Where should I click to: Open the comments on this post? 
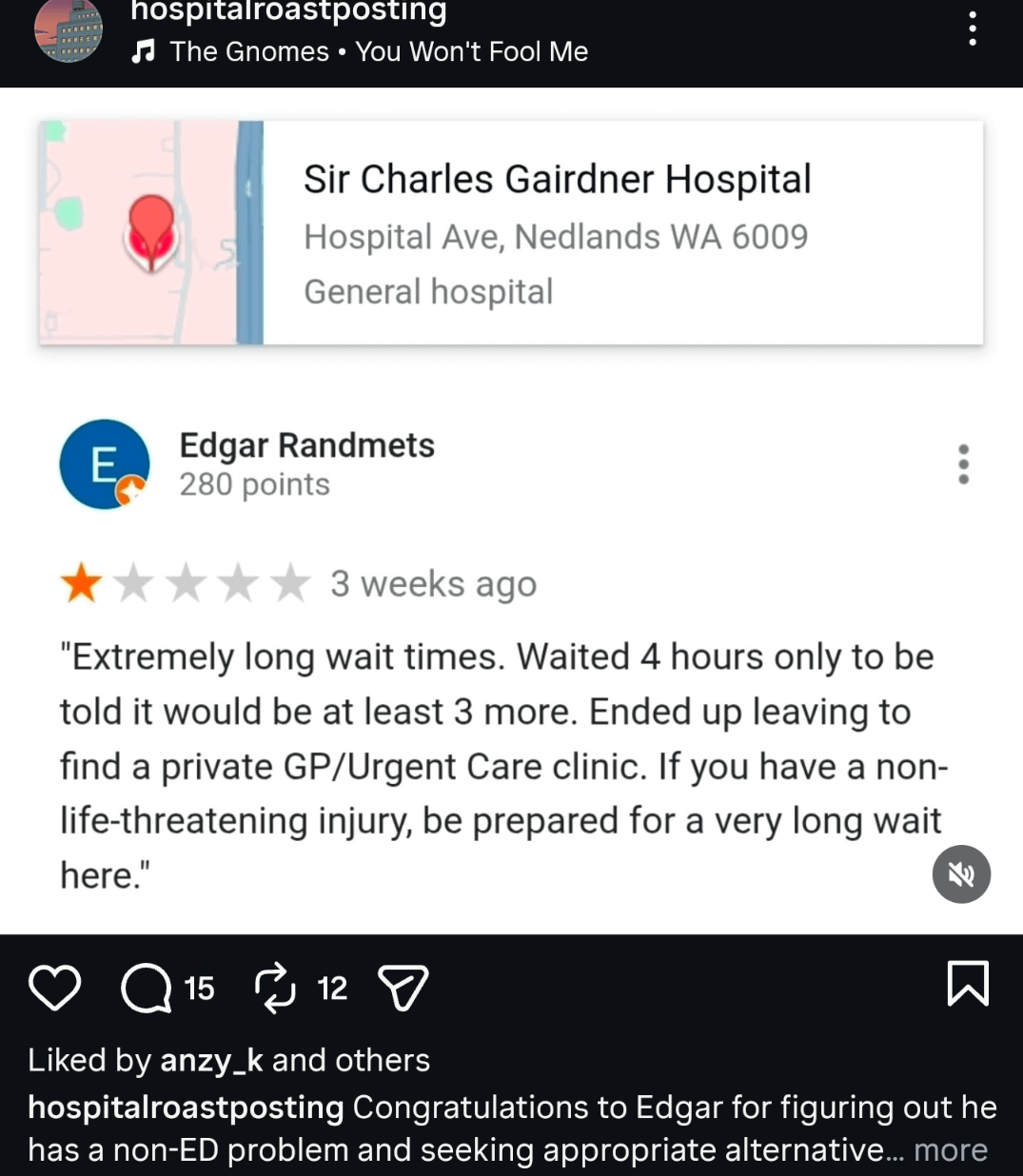point(146,988)
